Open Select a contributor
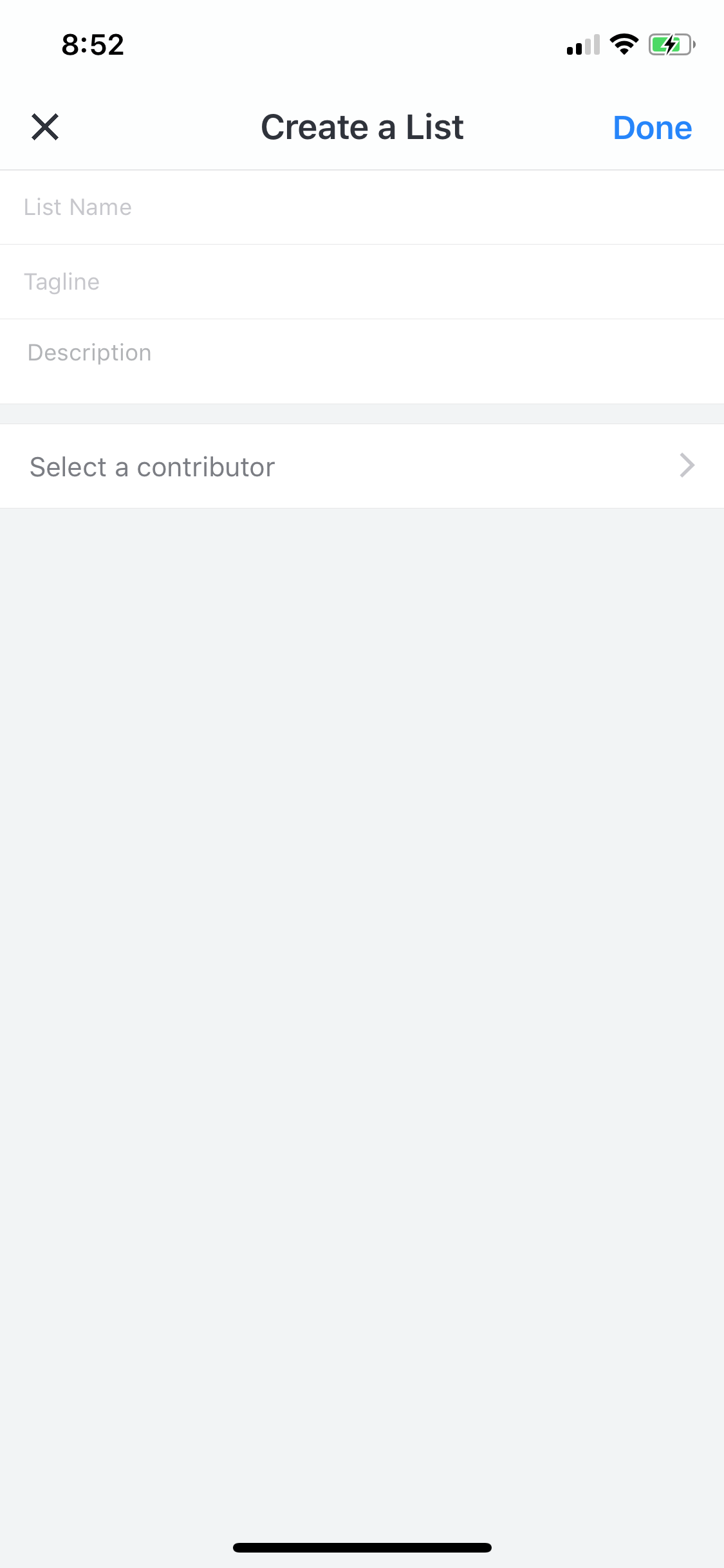The image size is (724, 1568). tap(362, 466)
